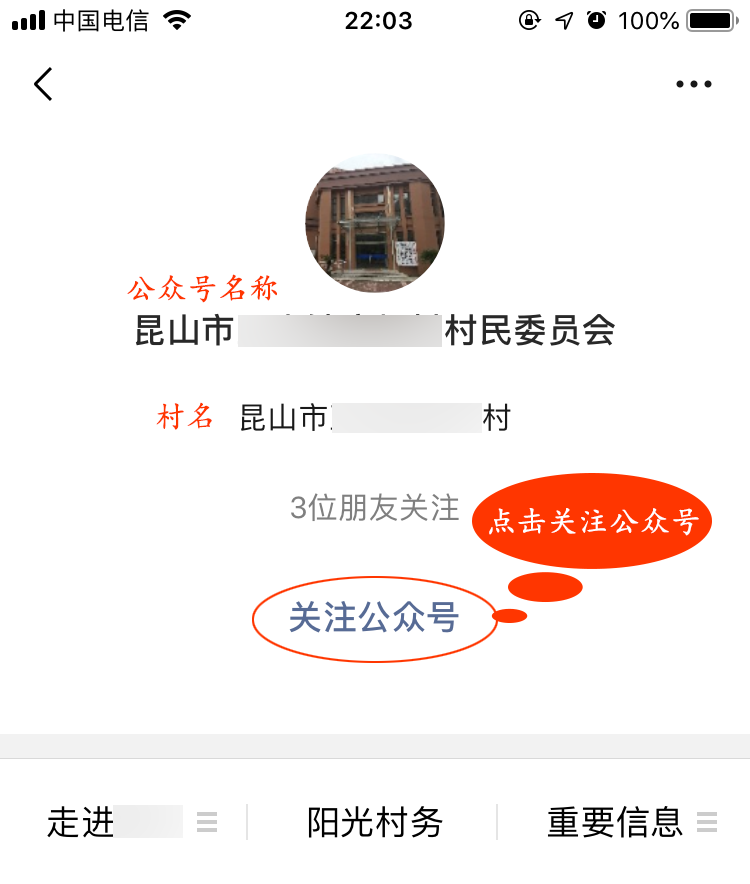The image size is (750, 884).
Task: Go back to the previous page
Action: click(43, 85)
